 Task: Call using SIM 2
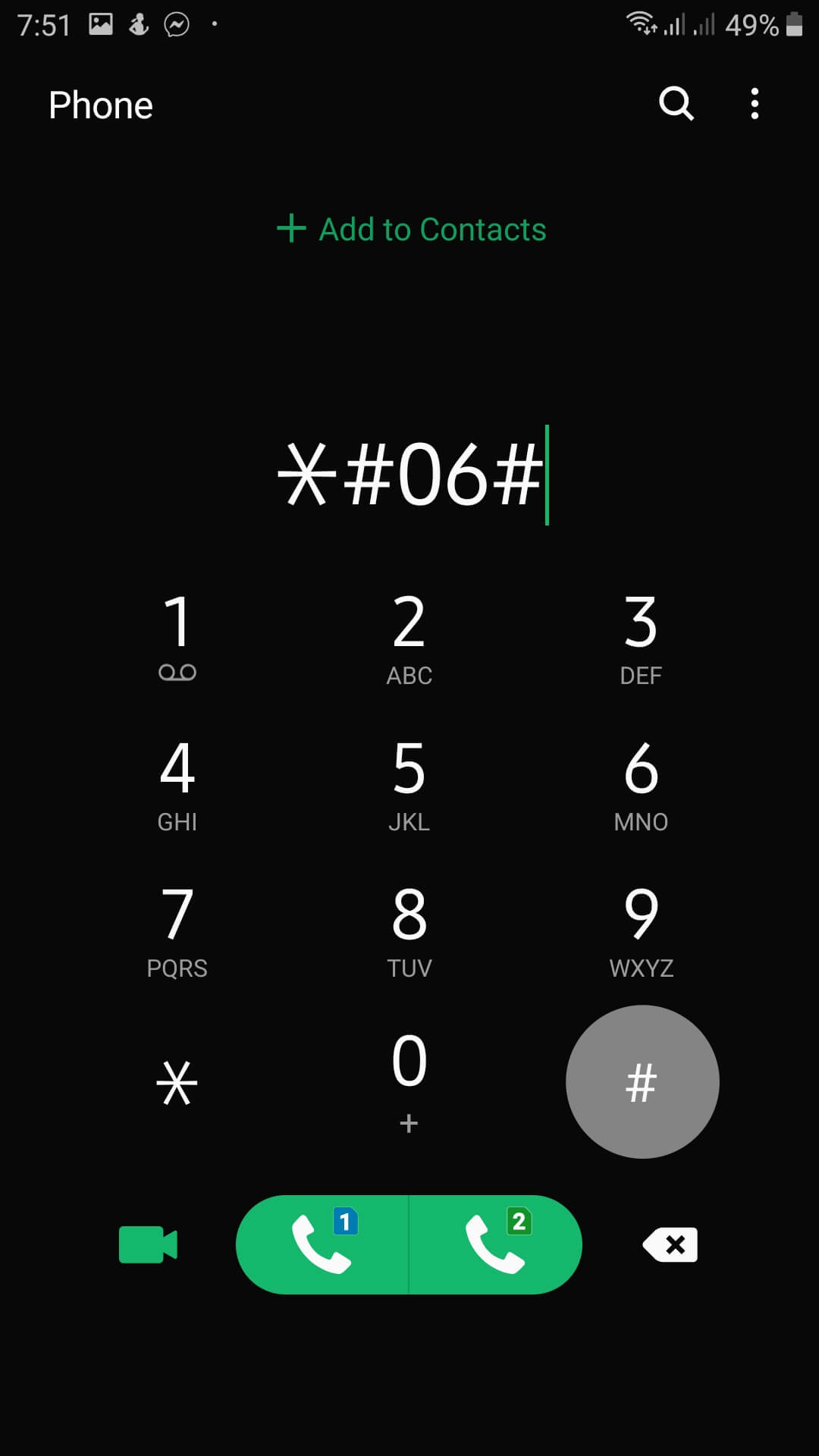point(495,1244)
